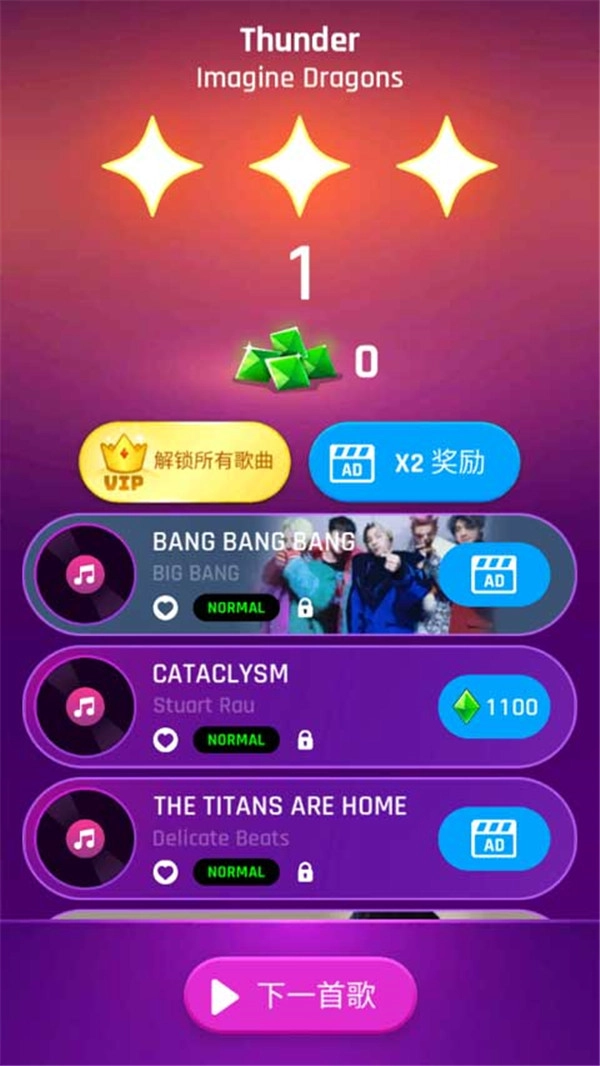The image size is (600, 1066).
Task: Unlock THE TITANS ARE HOME via ad
Action: (x=494, y=838)
